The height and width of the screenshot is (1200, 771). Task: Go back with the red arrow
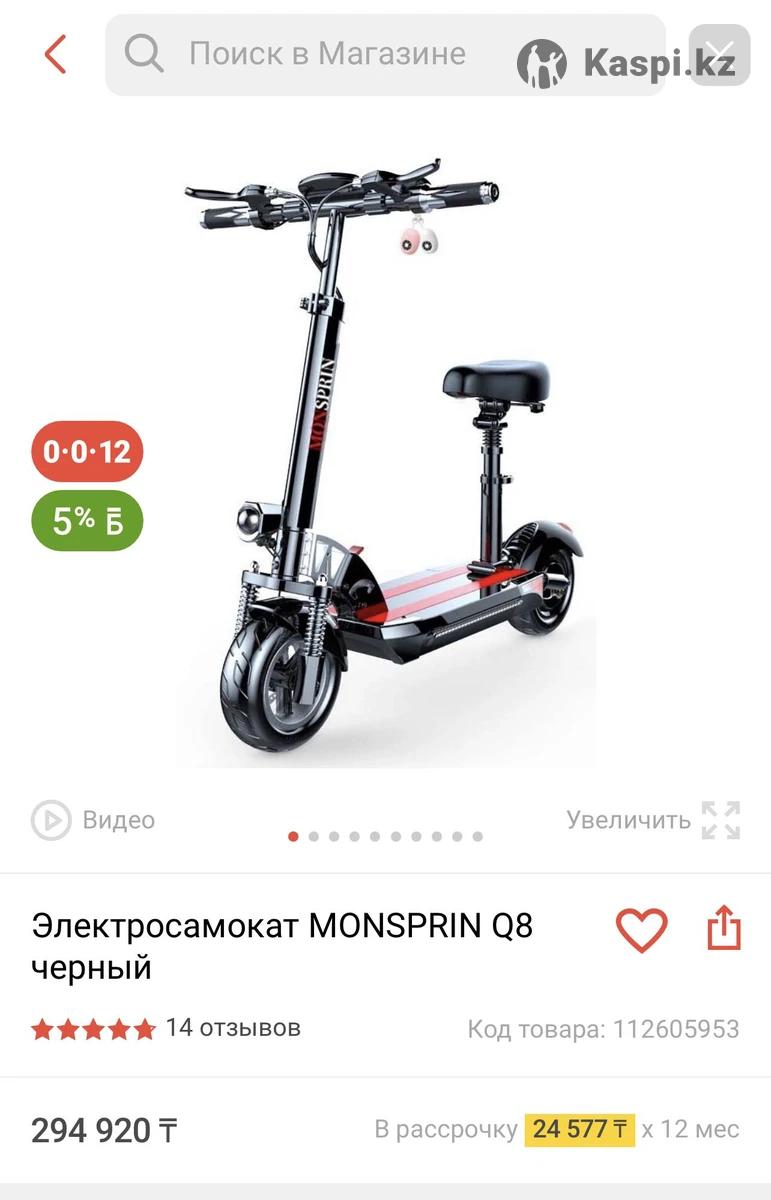55,54
